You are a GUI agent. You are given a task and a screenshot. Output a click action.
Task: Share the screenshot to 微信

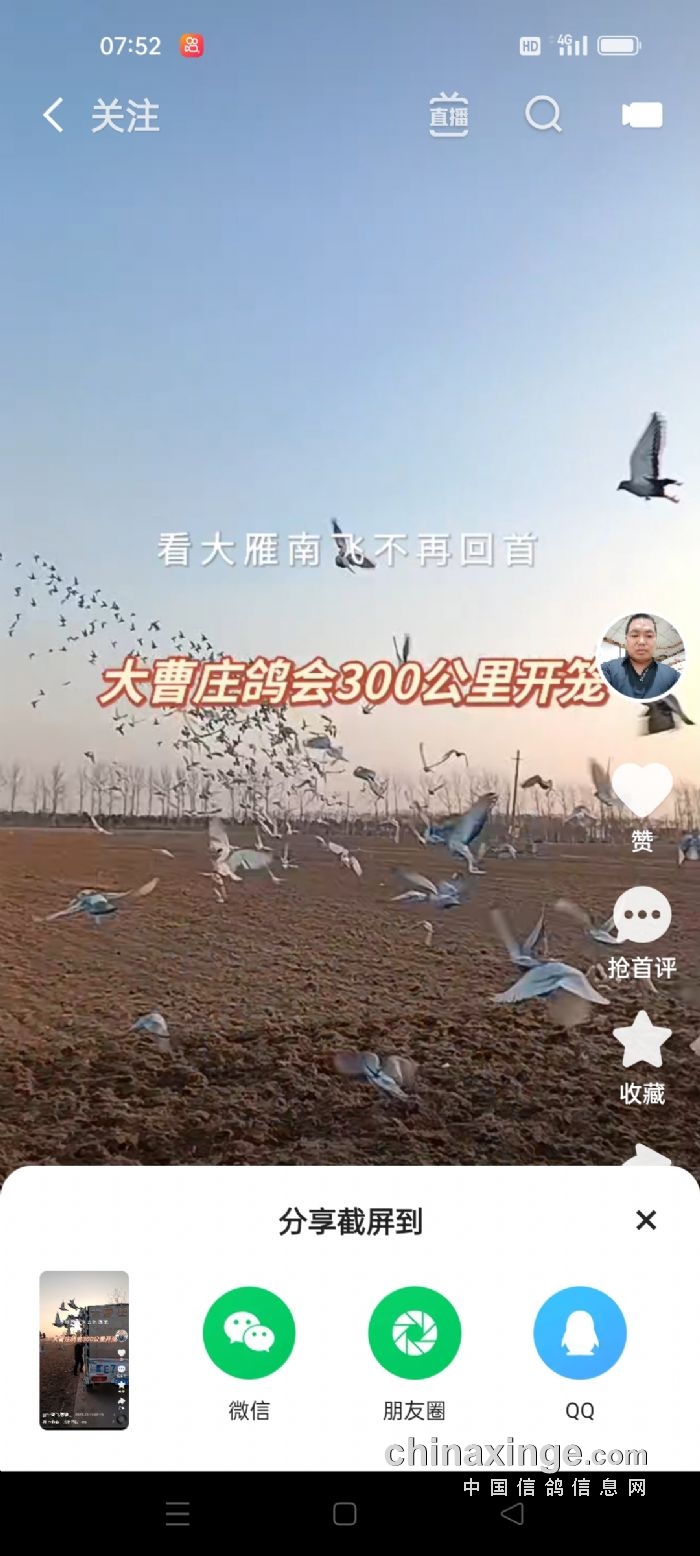[249, 1334]
